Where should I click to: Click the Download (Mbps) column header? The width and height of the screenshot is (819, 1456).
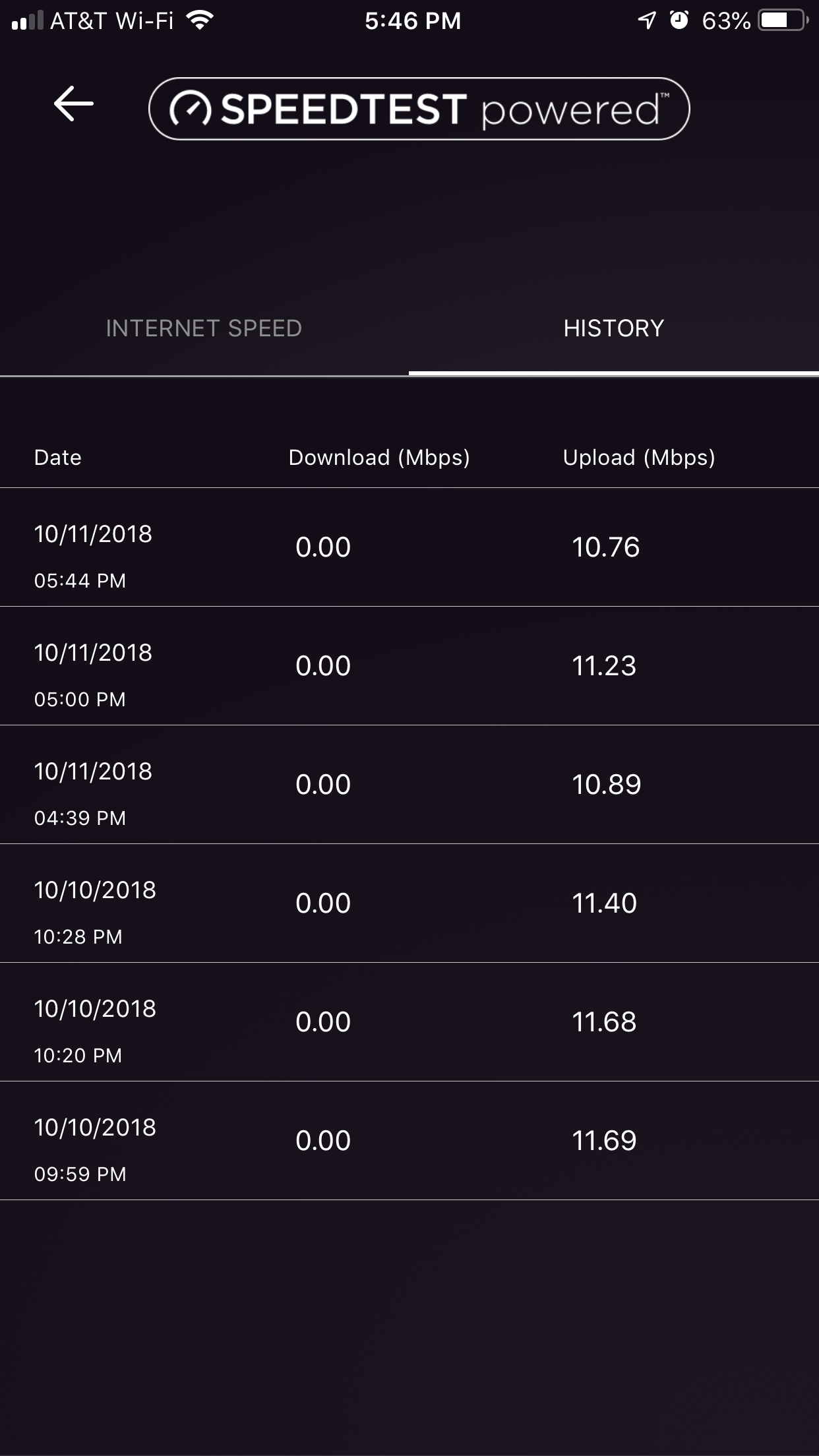coord(379,457)
